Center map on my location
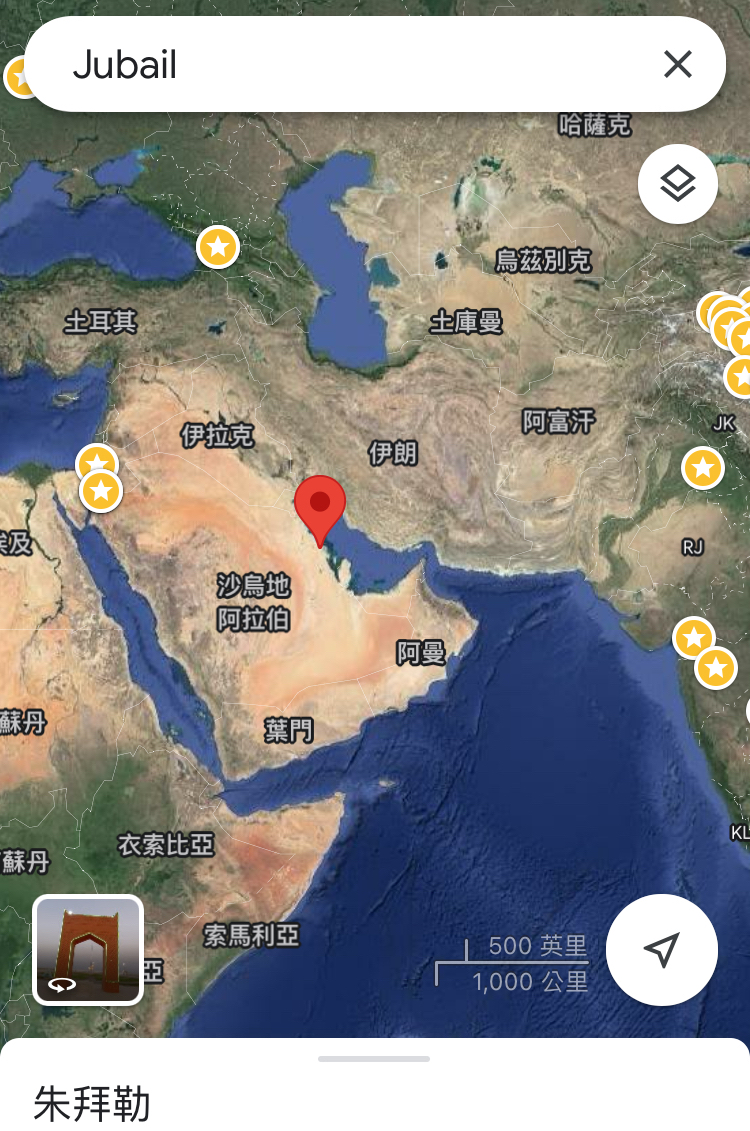 661,949
